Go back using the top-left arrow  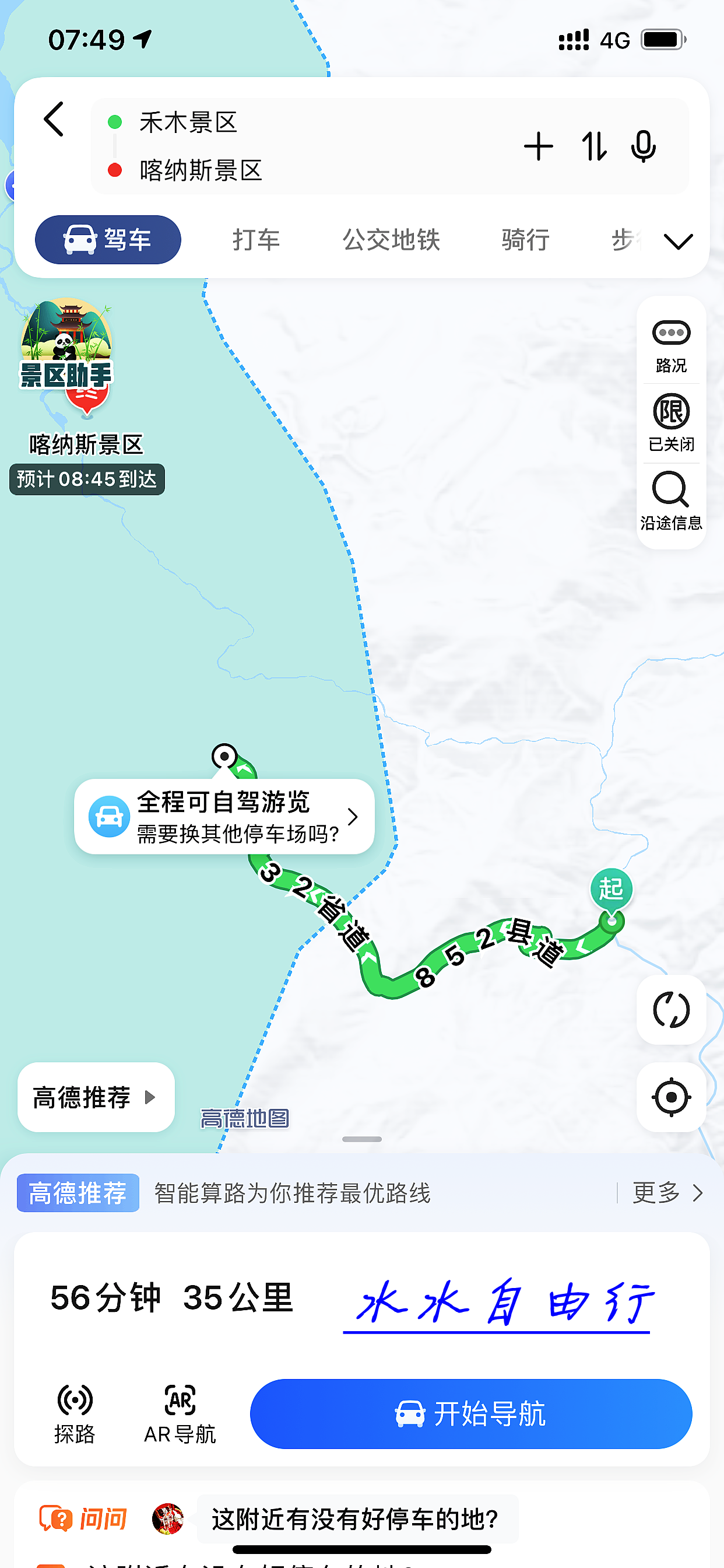[54, 120]
